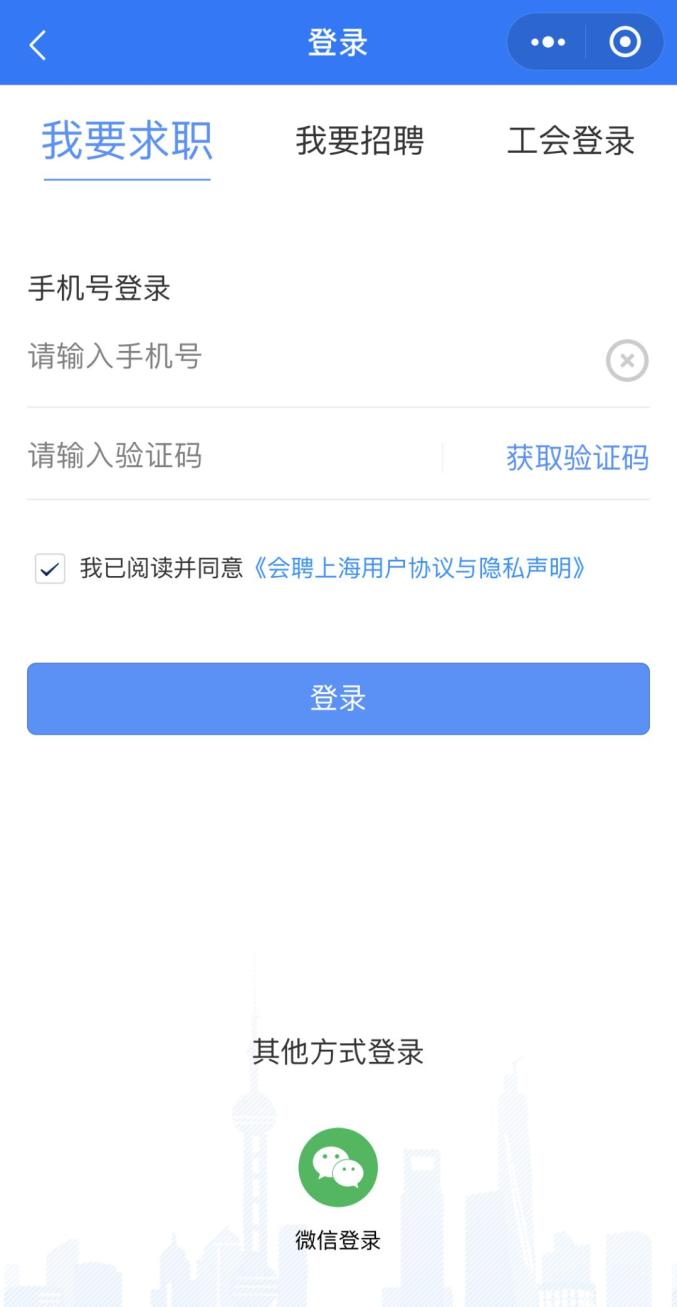
Task: Switch to the 我要招聘 tab
Action: tap(360, 141)
